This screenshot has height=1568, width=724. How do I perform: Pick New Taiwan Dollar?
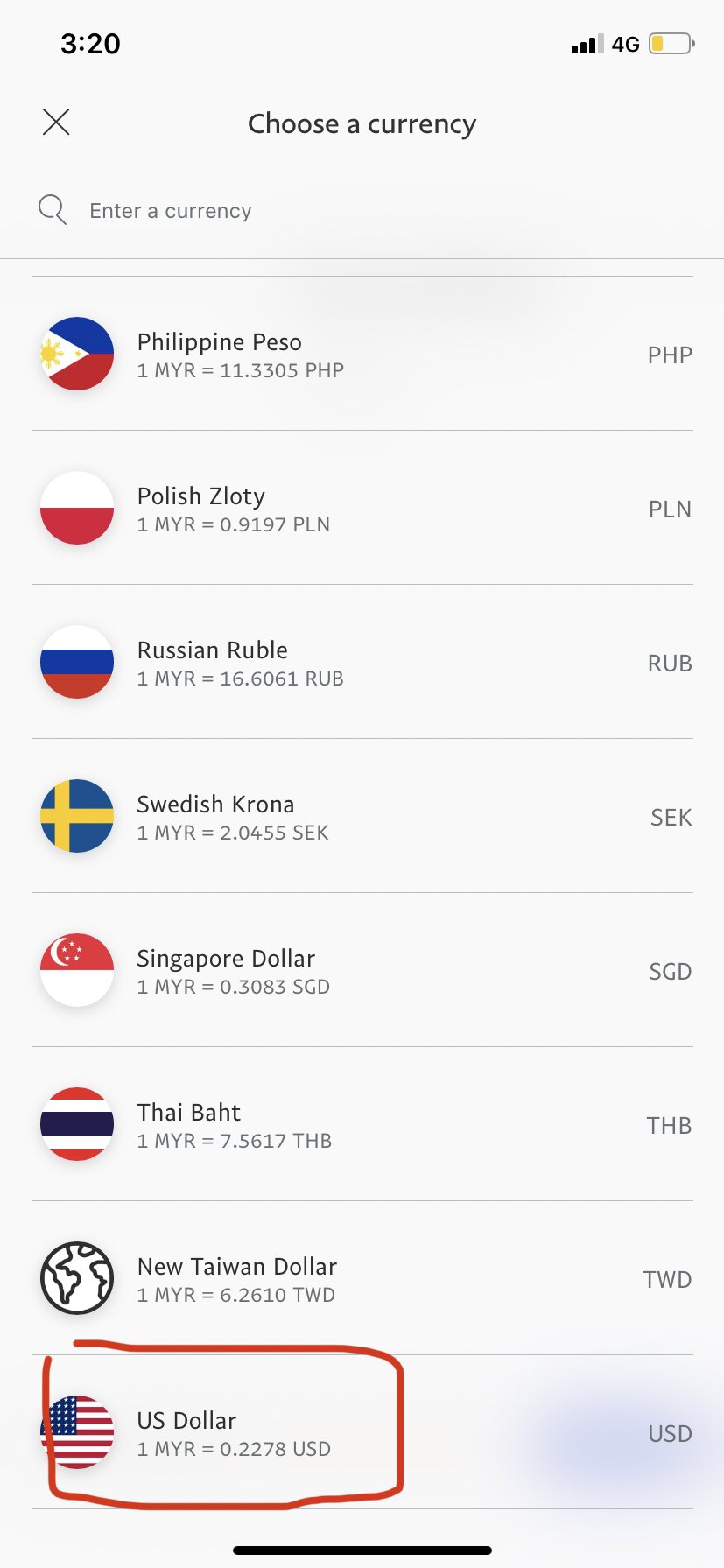point(362,1278)
